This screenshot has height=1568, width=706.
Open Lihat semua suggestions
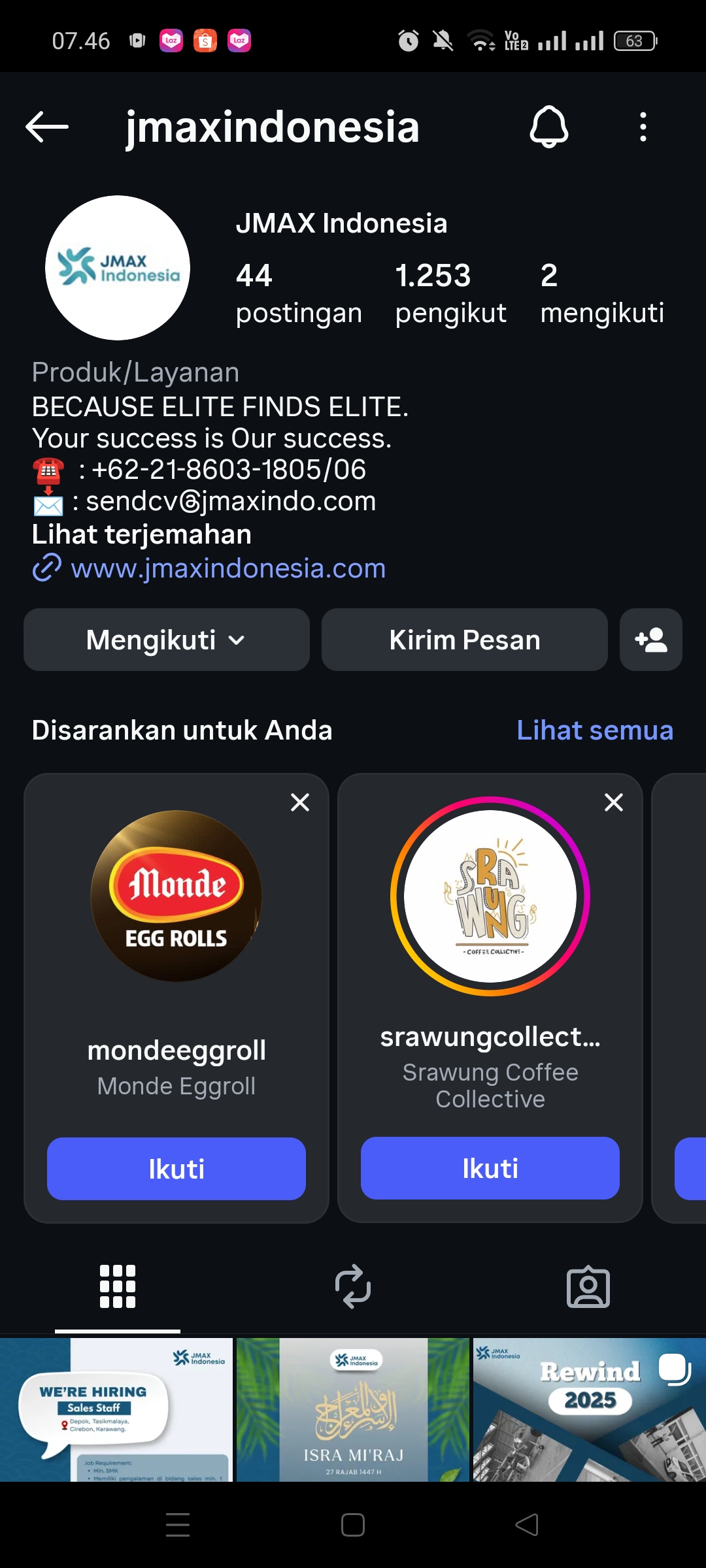(594, 730)
